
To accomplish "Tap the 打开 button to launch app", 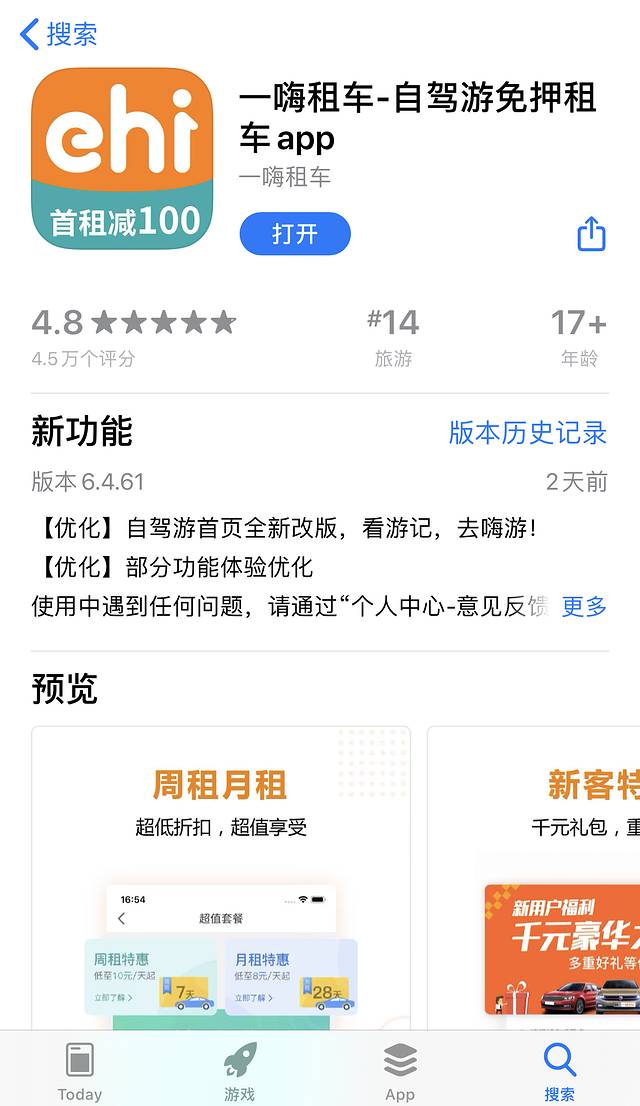I will [295, 234].
